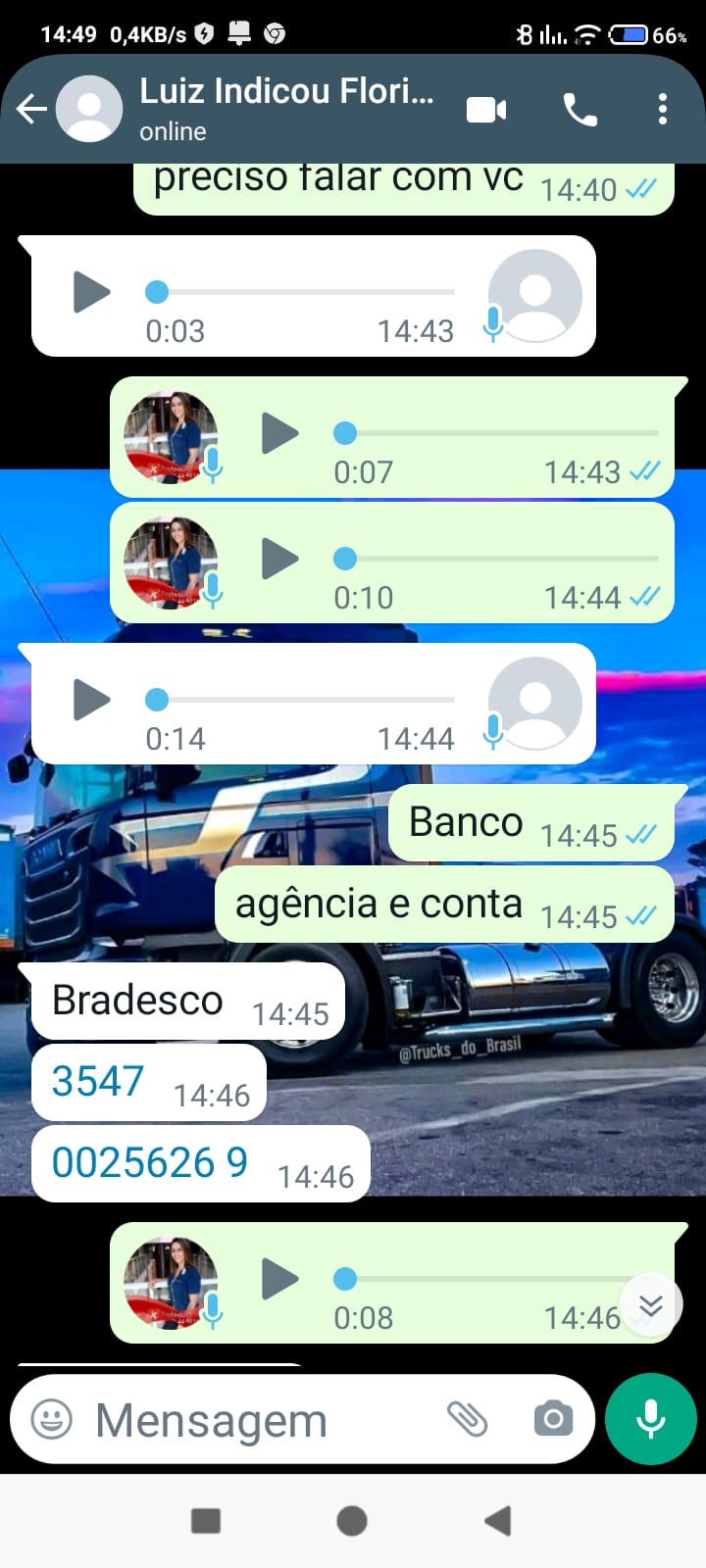Record a voice message with the microphone
The width and height of the screenshot is (706, 1568).
651,1419
